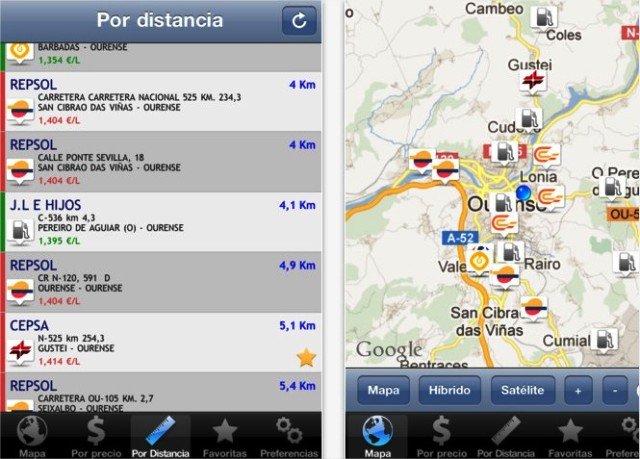Open the J.L E HIJOS station row
This screenshot has height=459, width=640.
tap(161, 220)
